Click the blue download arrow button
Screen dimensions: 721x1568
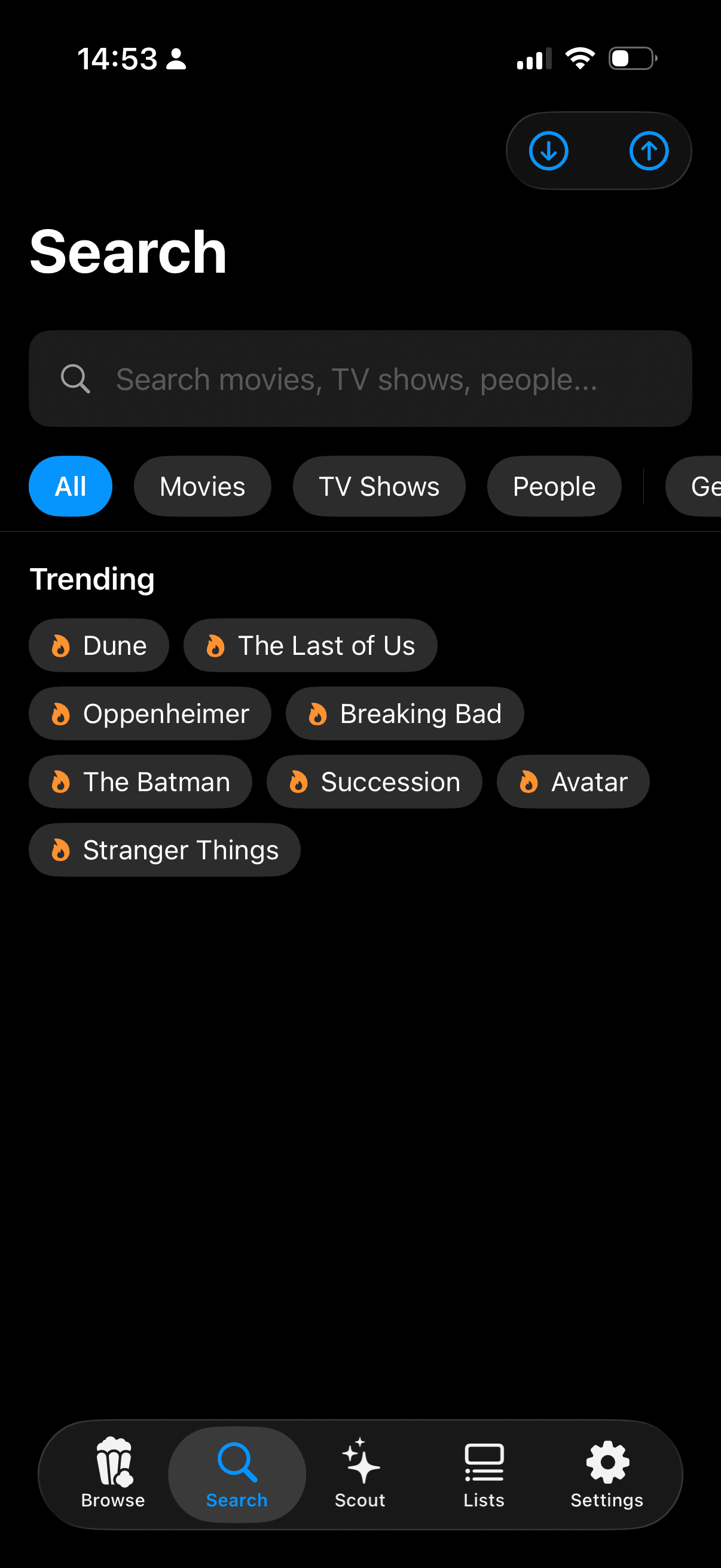click(x=548, y=150)
